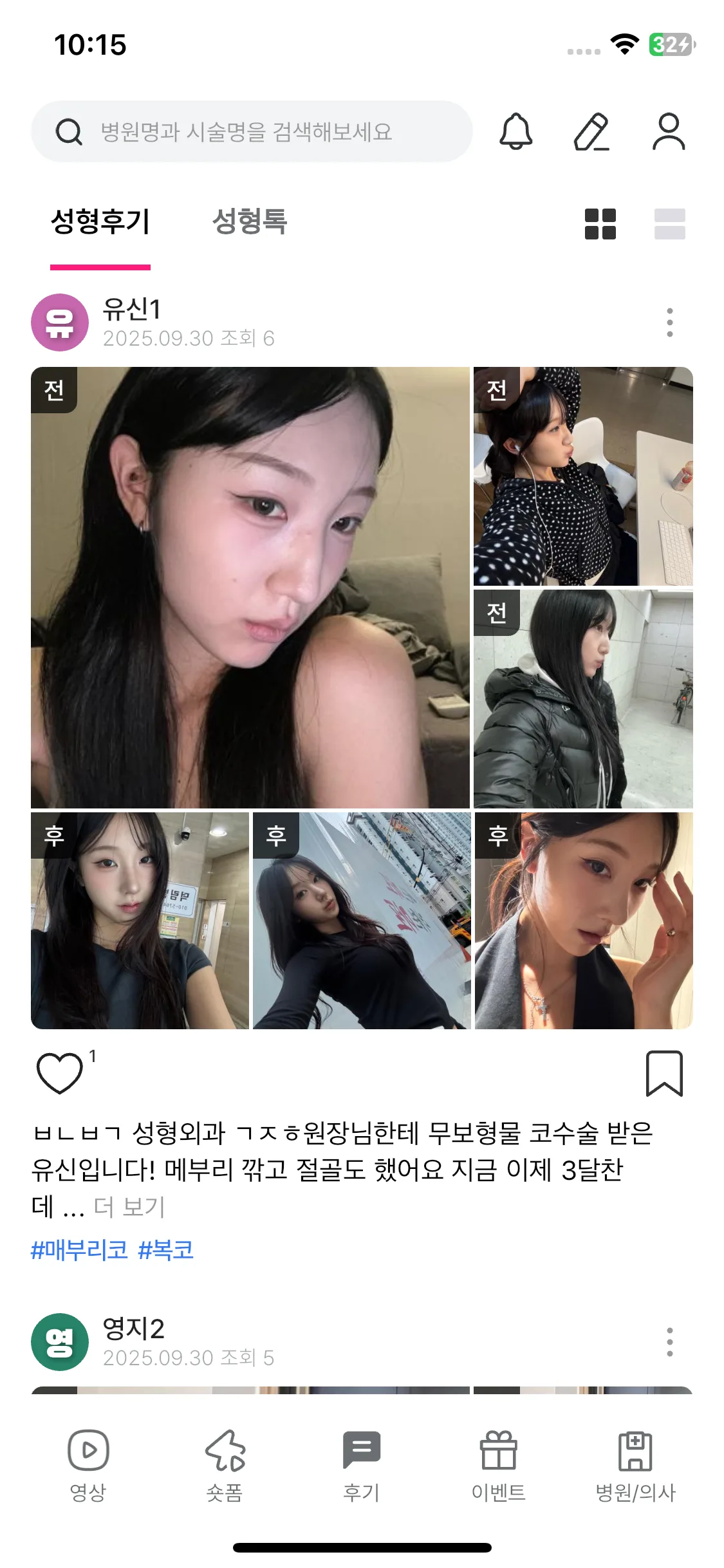This screenshot has height=1568, width=724.
Task: Open more options for 영지2's post
Action: [x=669, y=1342]
